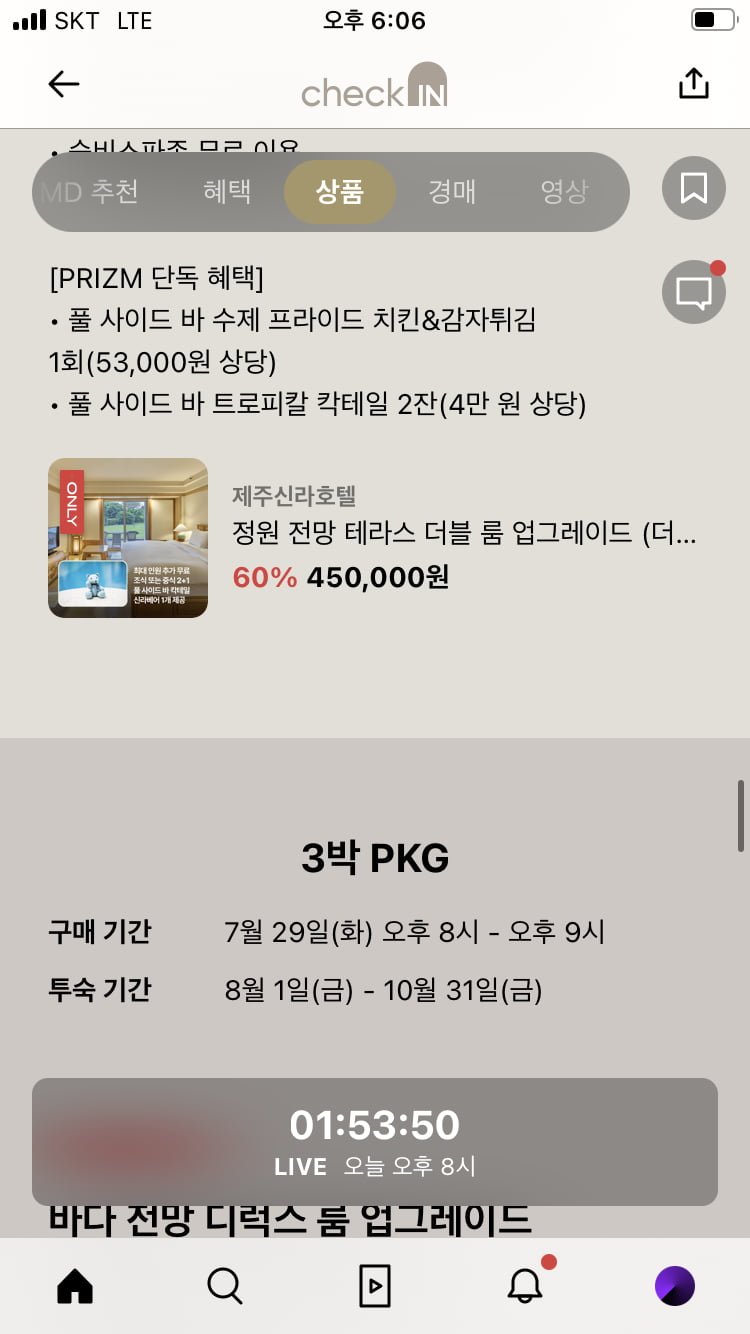Open the 경매 tab
Screen dimensions: 750x1334
click(x=452, y=192)
